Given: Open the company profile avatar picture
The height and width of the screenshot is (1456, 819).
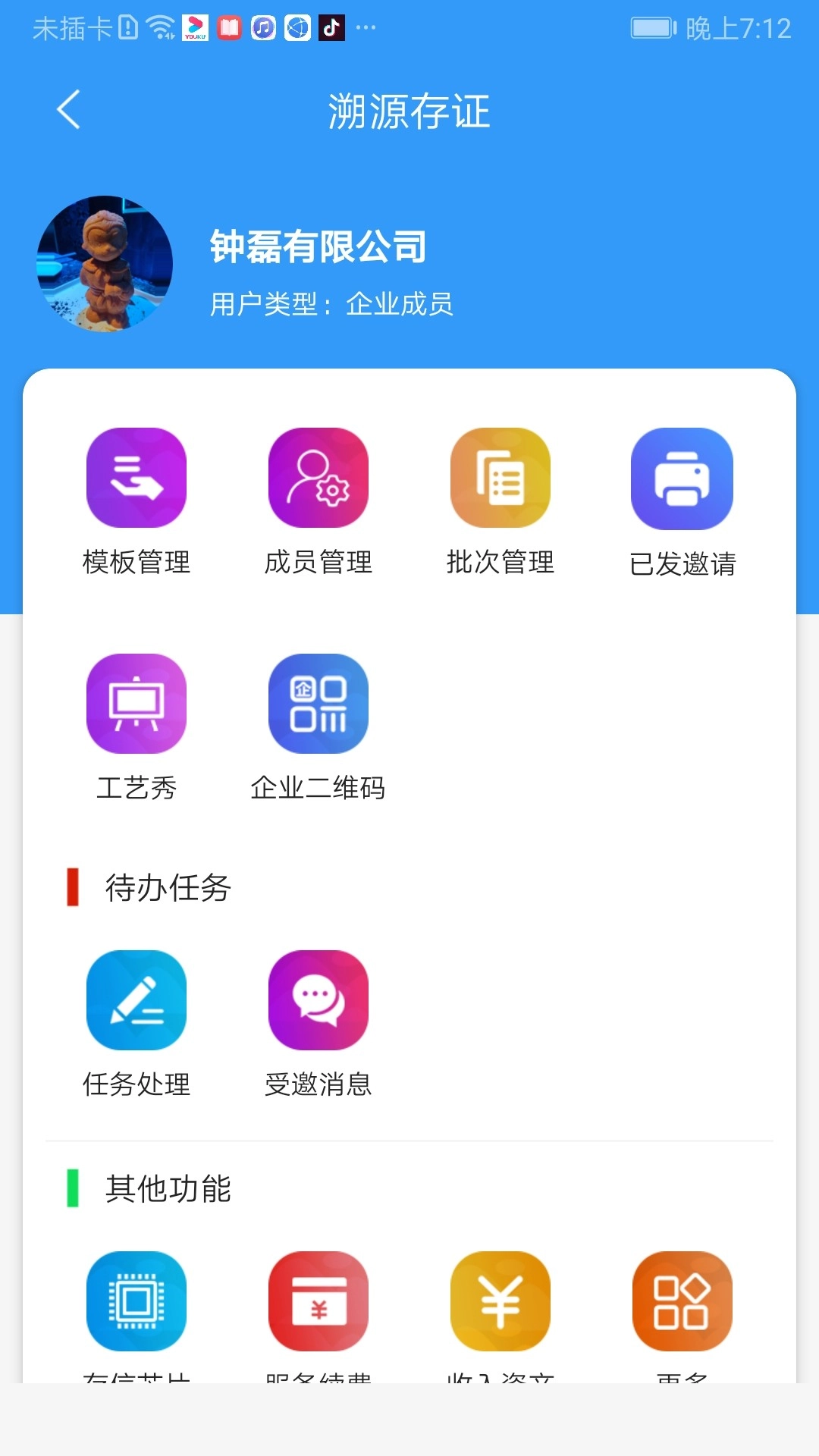Looking at the screenshot, I should point(104,265).
